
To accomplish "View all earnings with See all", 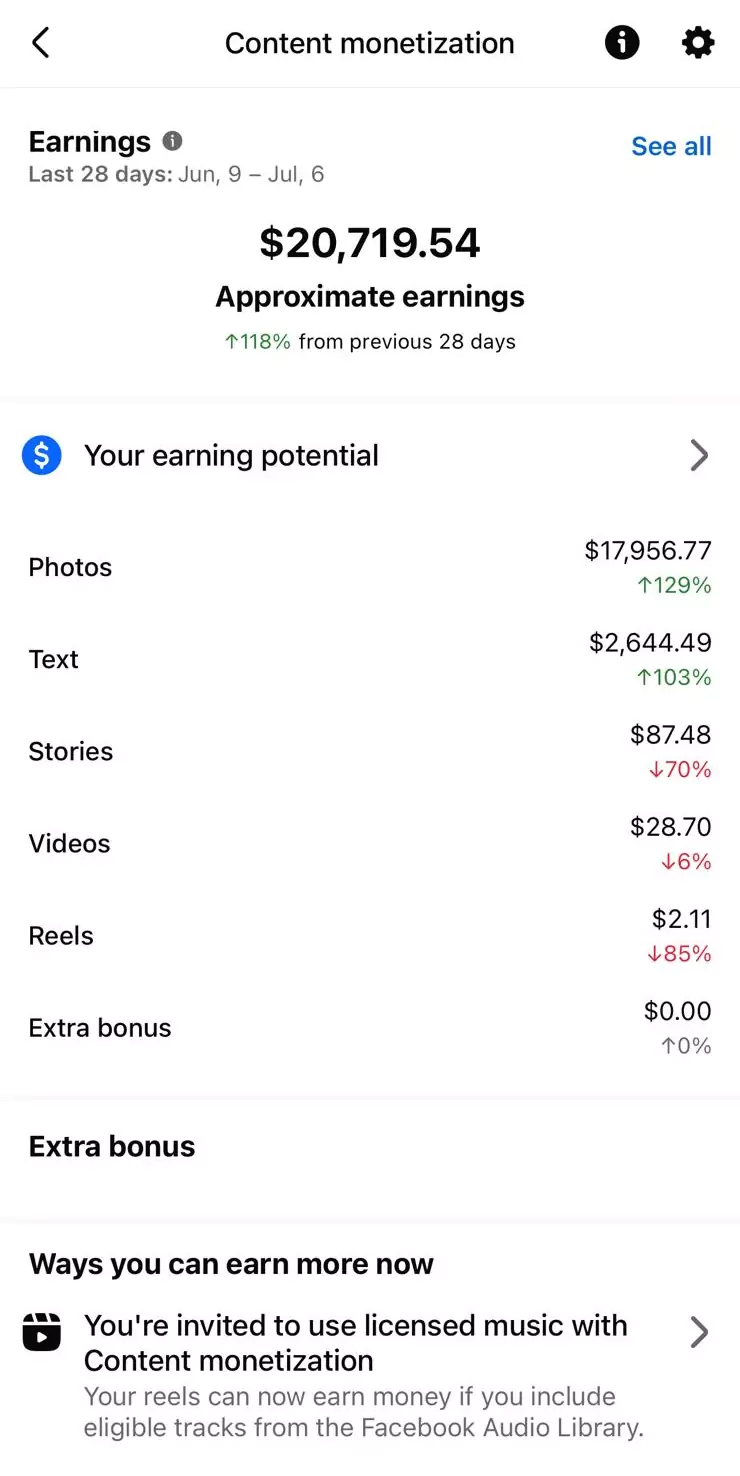I will coord(671,146).
